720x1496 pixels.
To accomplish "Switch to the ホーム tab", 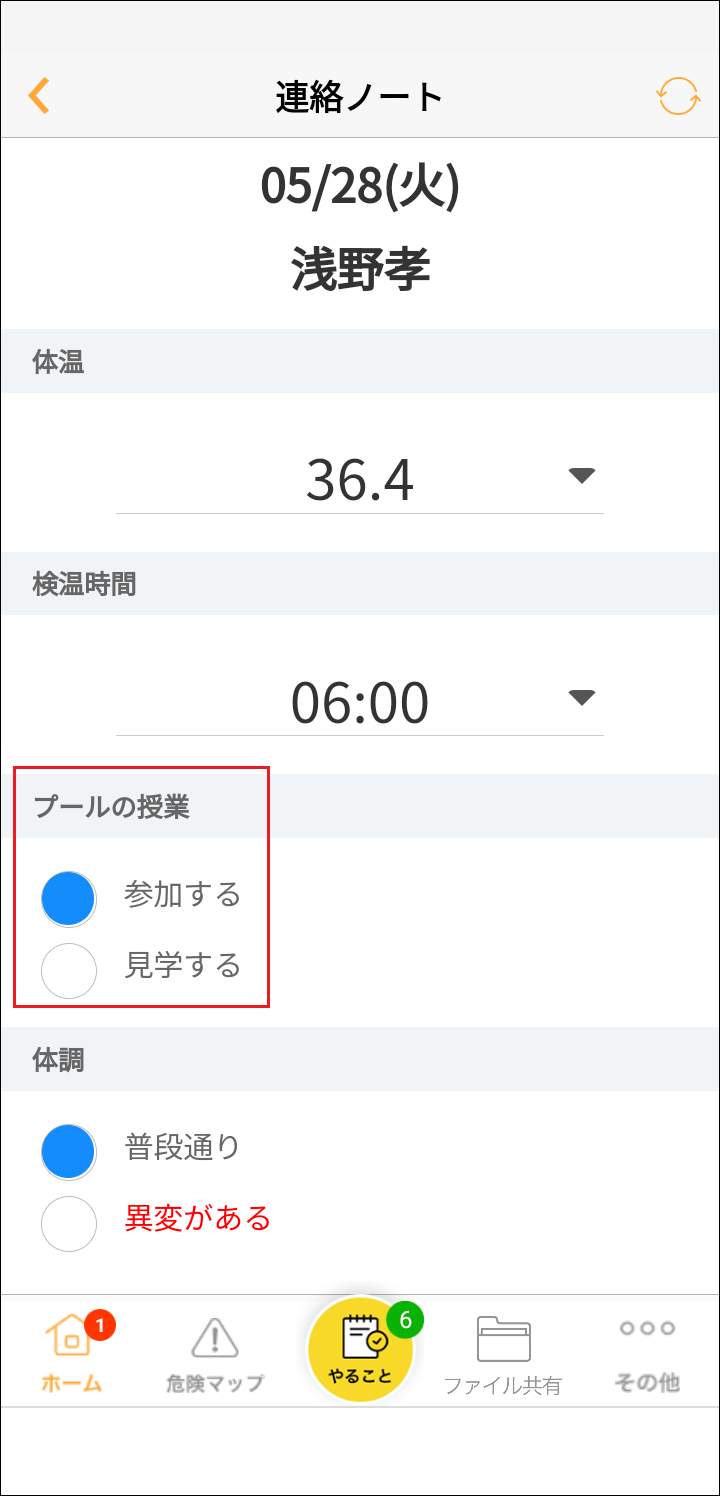I will click(72, 1355).
